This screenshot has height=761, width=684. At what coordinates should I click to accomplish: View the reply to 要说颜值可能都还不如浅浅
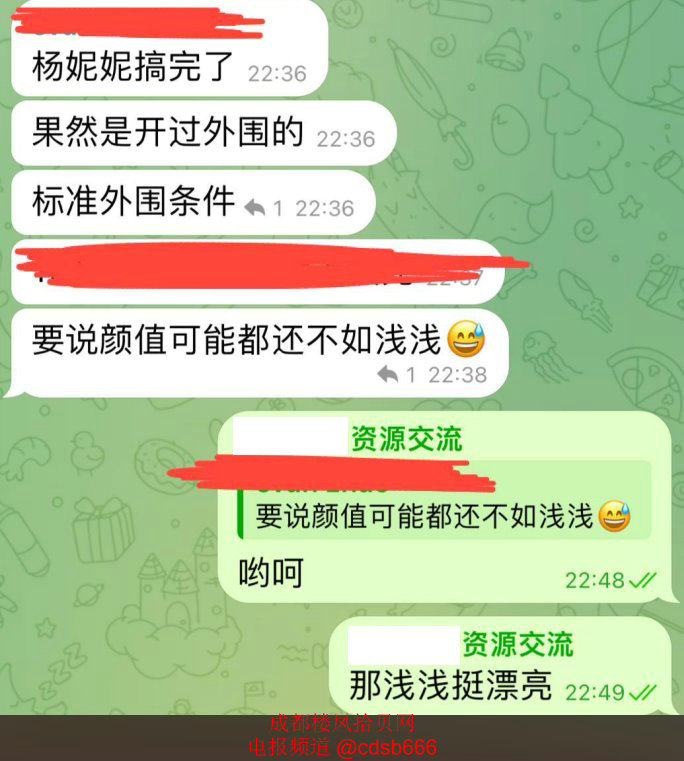pos(396,375)
